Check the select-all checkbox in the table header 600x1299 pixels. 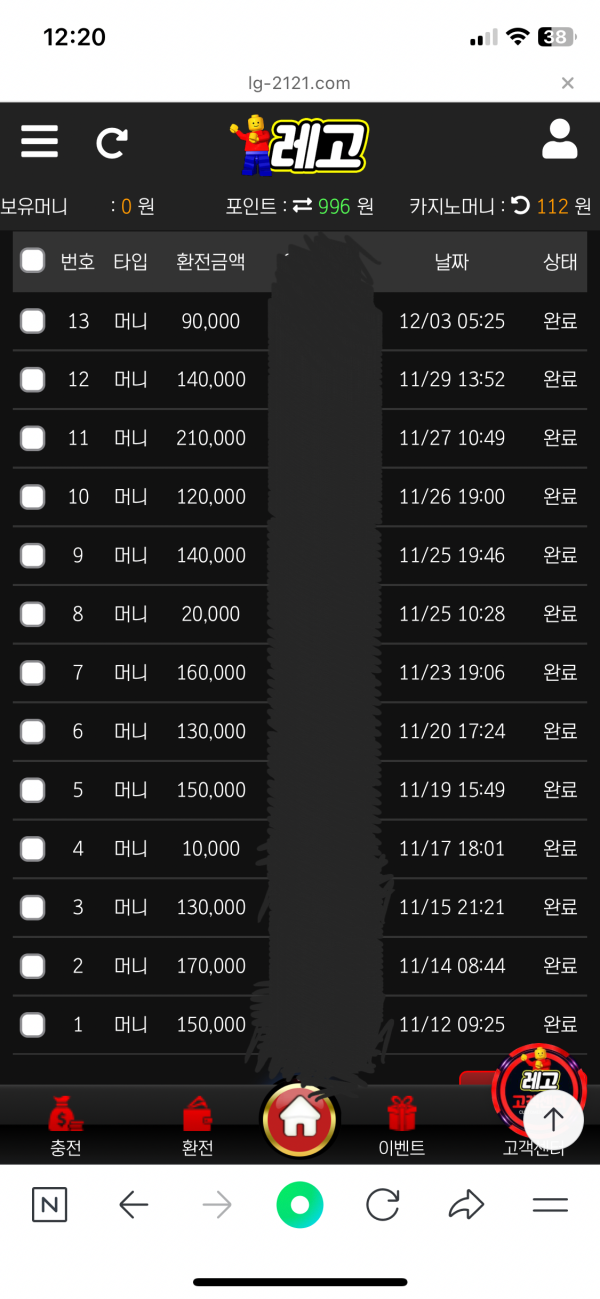click(x=33, y=261)
